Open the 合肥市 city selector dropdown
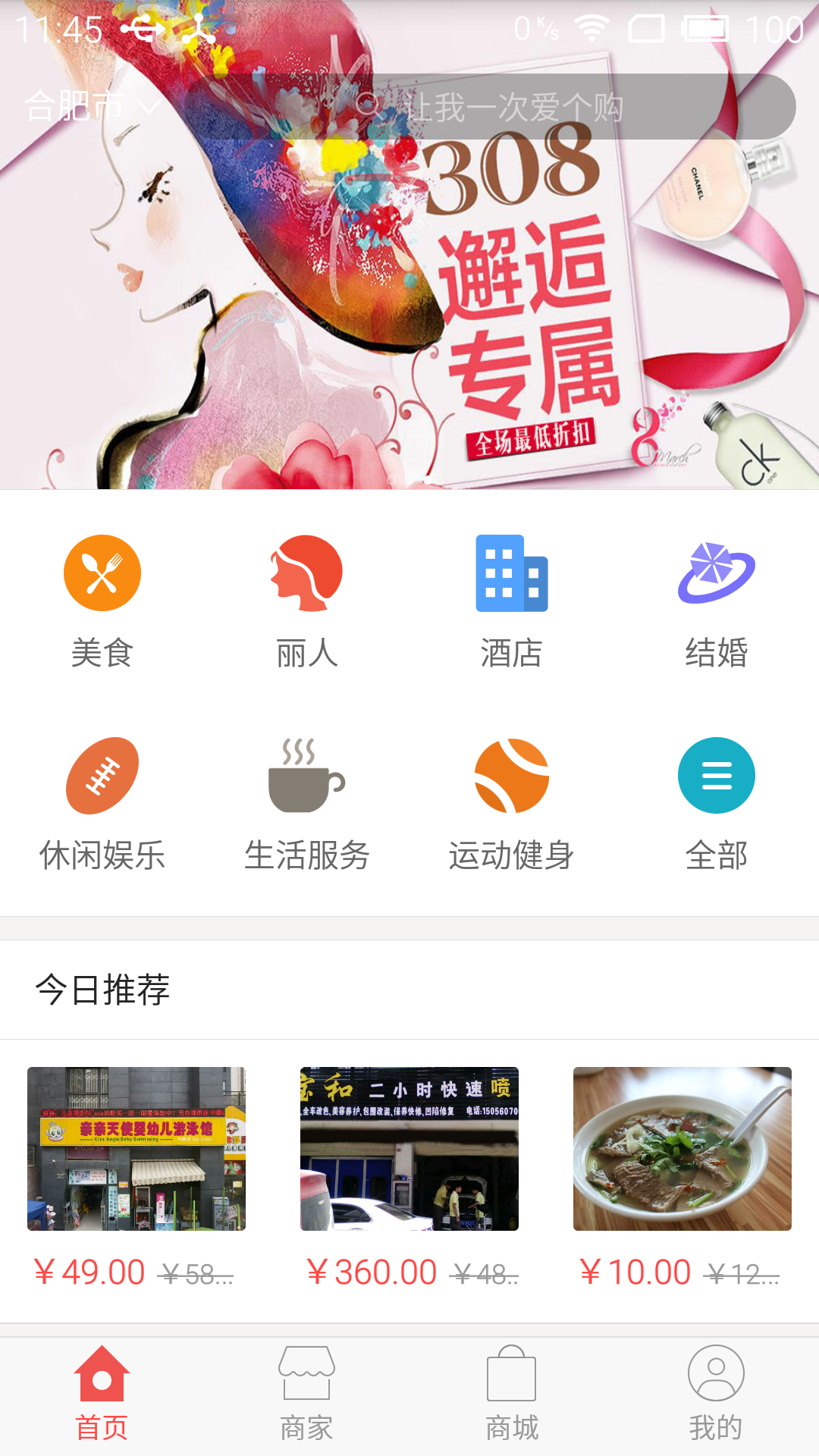Viewport: 819px width, 1456px height. (x=92, y=106)
